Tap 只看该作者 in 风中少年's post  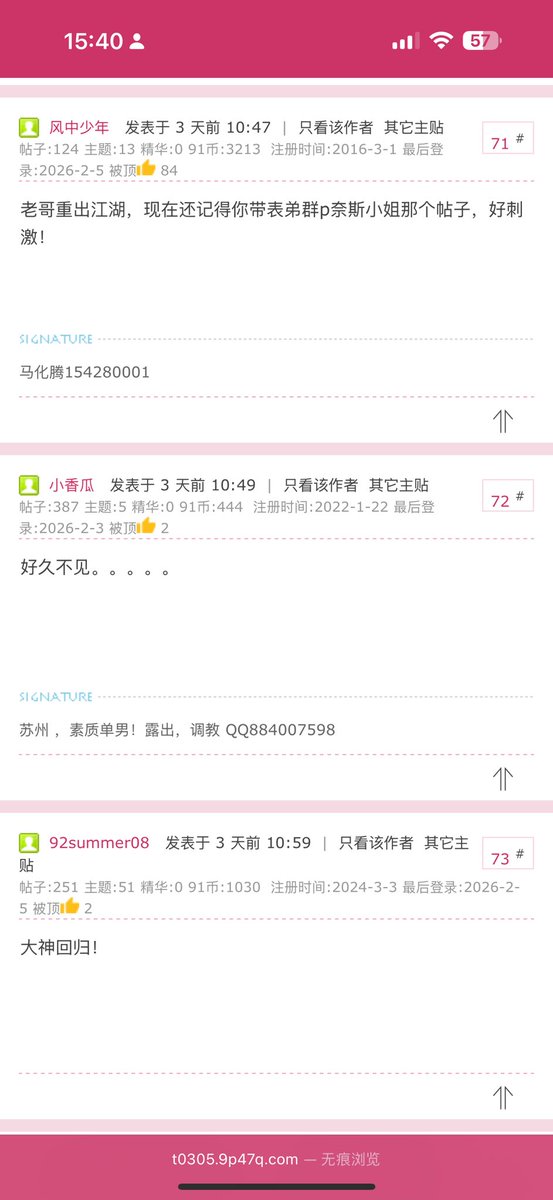click(336, 127)
